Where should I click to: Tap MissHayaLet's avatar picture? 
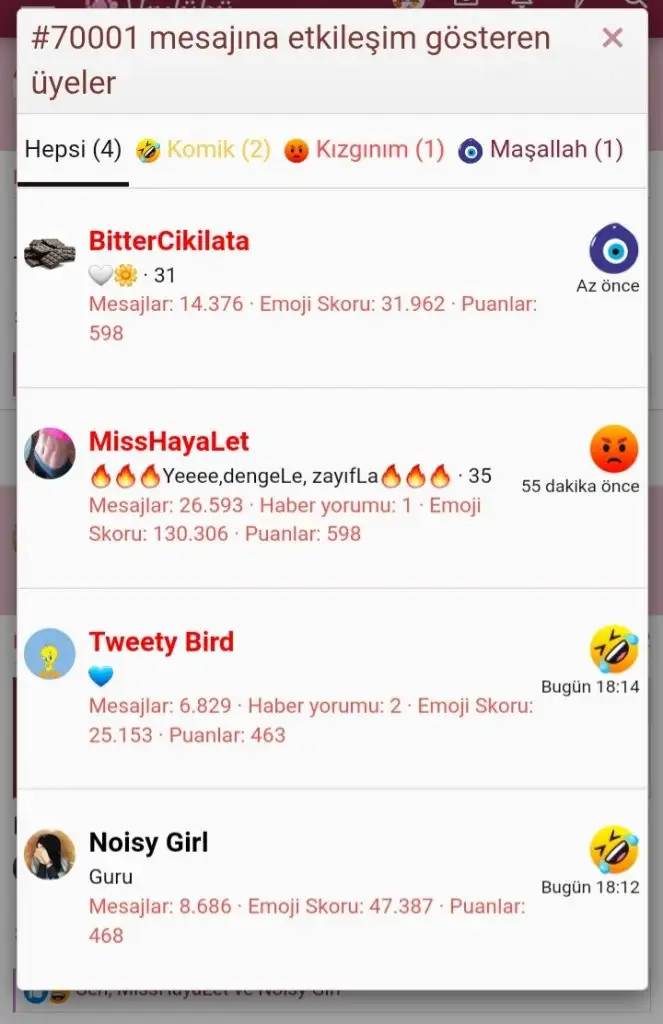[50, 454]
